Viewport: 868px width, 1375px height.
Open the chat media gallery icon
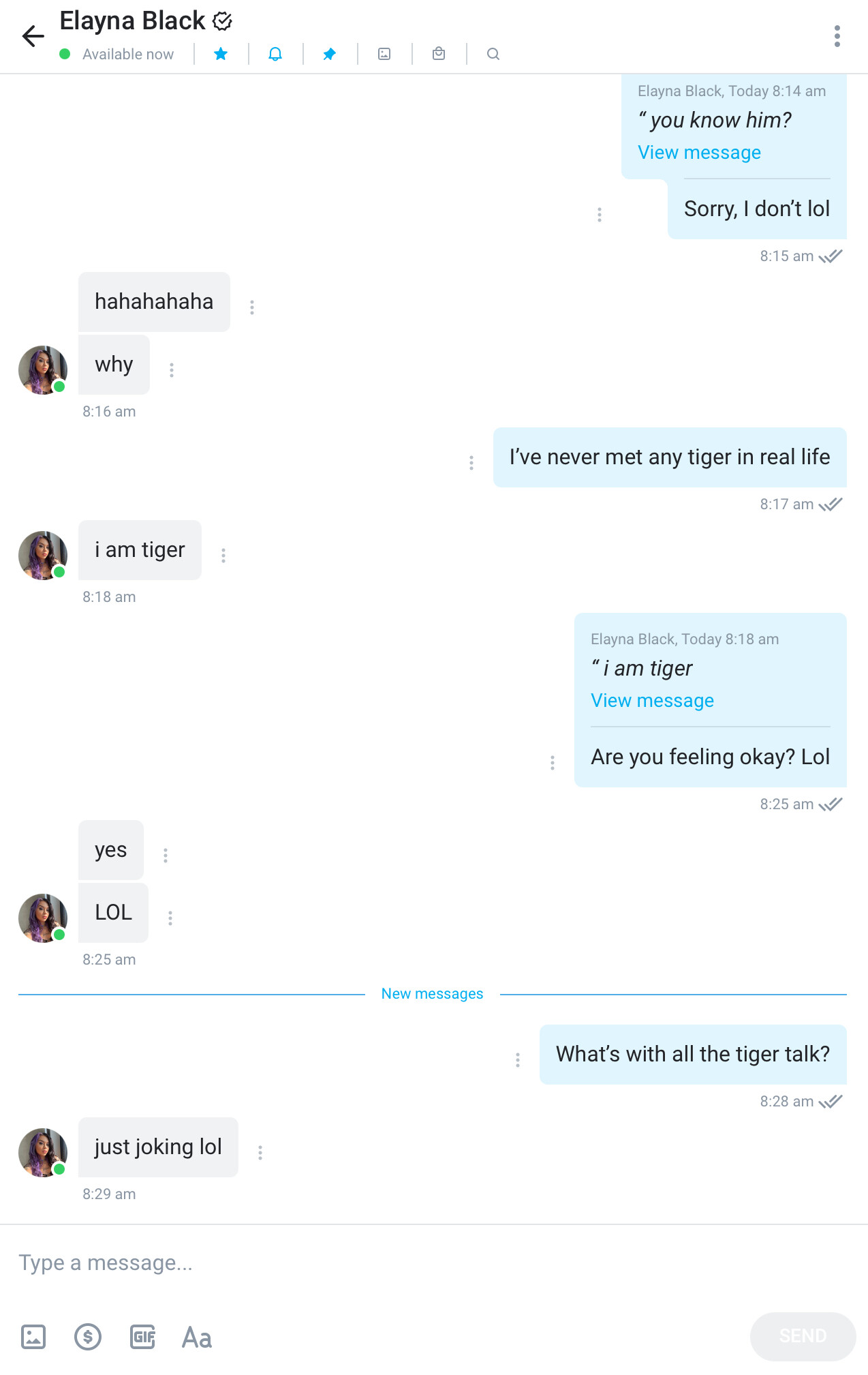coord(384,54)
